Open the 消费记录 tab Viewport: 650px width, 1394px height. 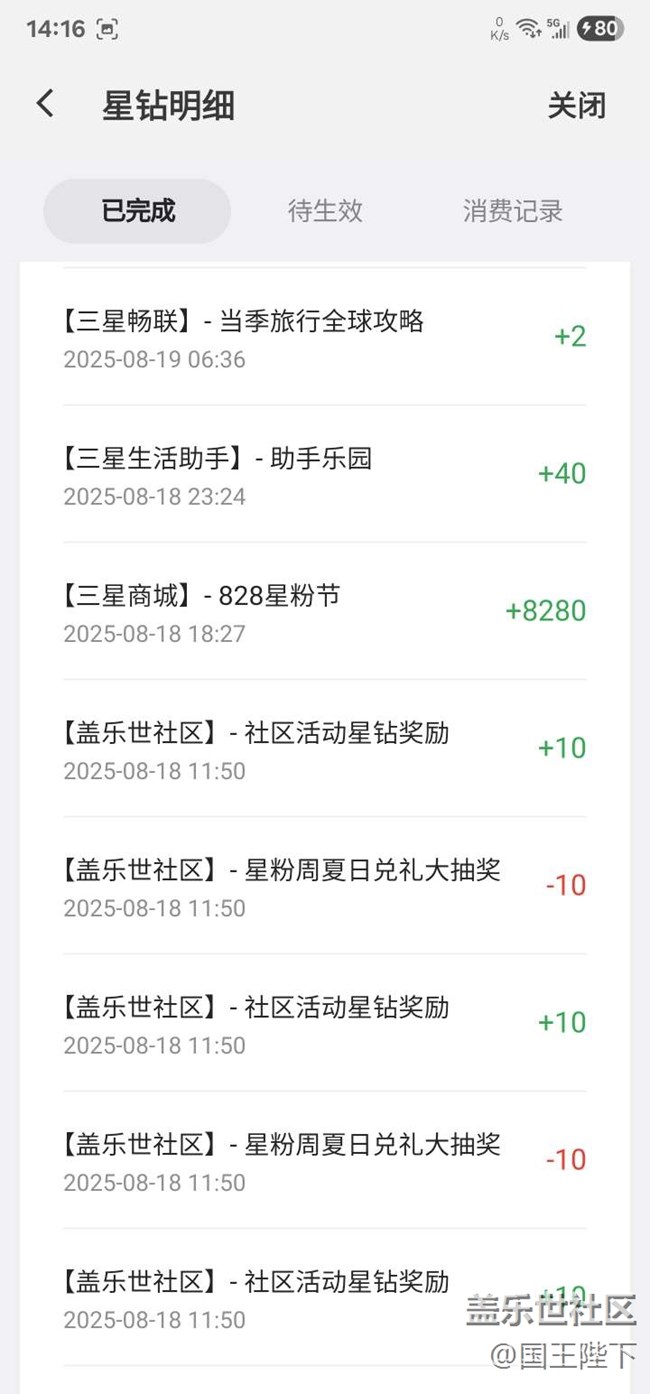pos(512,211)
